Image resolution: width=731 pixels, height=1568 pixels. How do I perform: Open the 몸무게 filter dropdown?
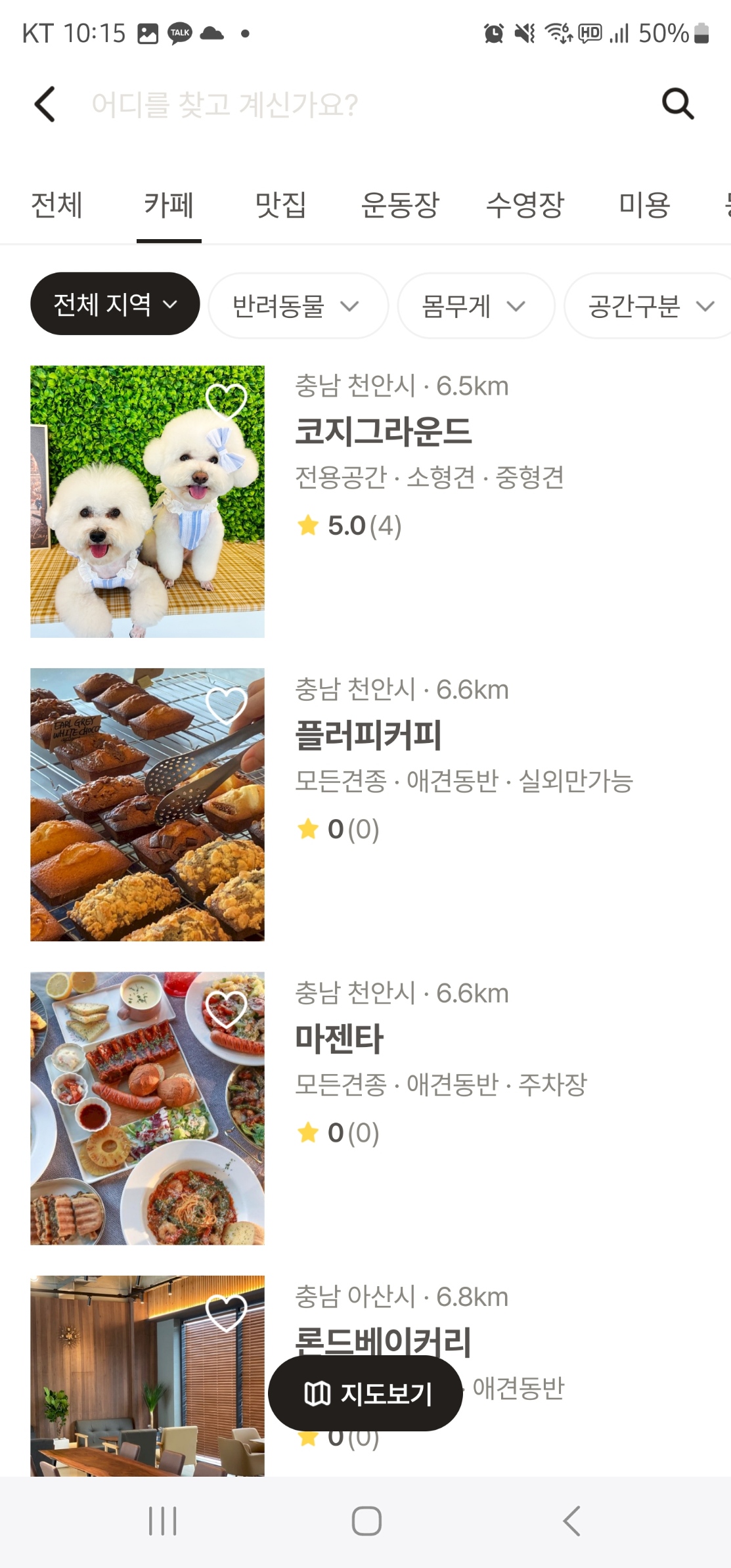pos(475,305)
